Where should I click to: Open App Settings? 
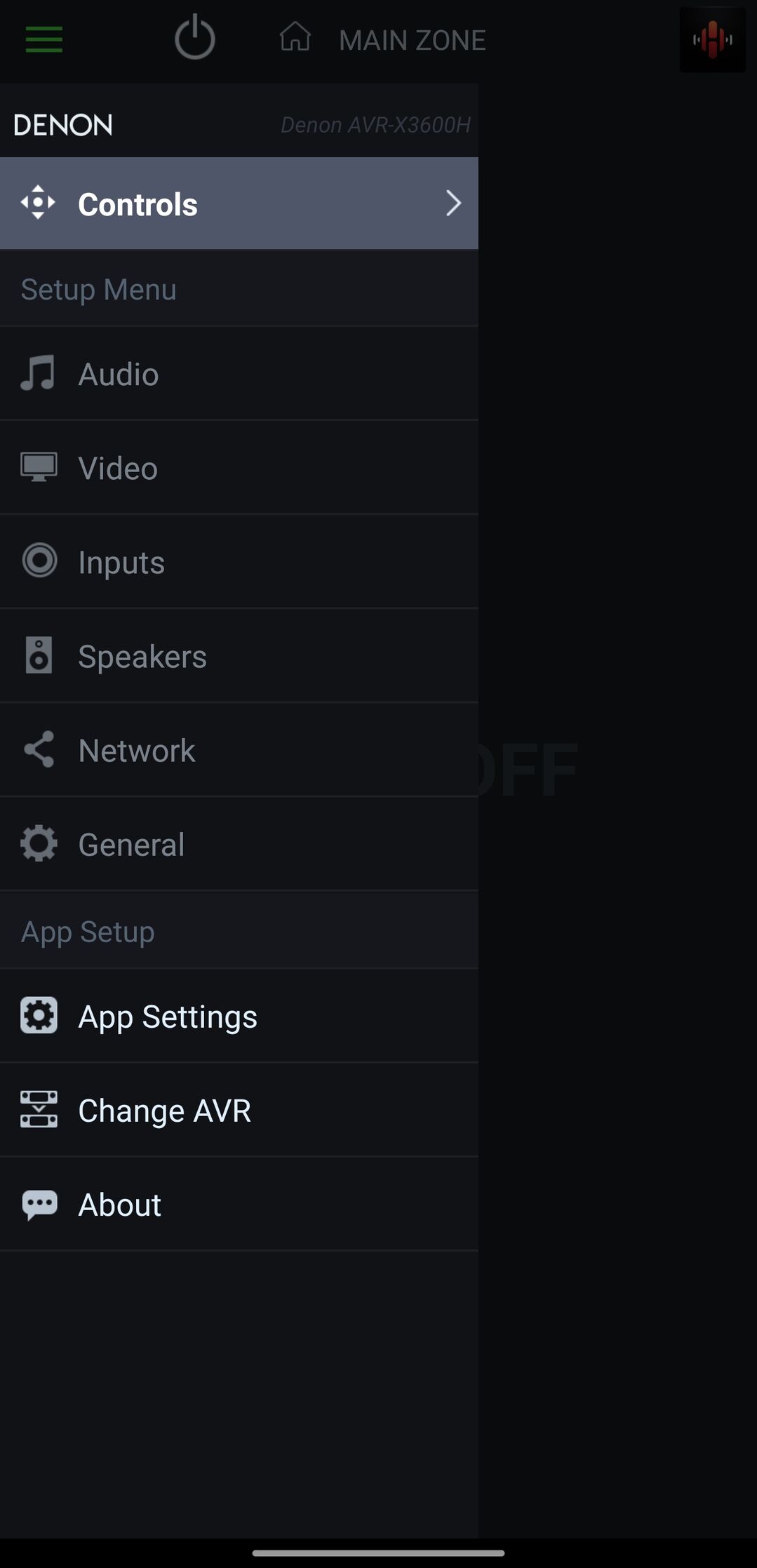(x=239, y=1016)
